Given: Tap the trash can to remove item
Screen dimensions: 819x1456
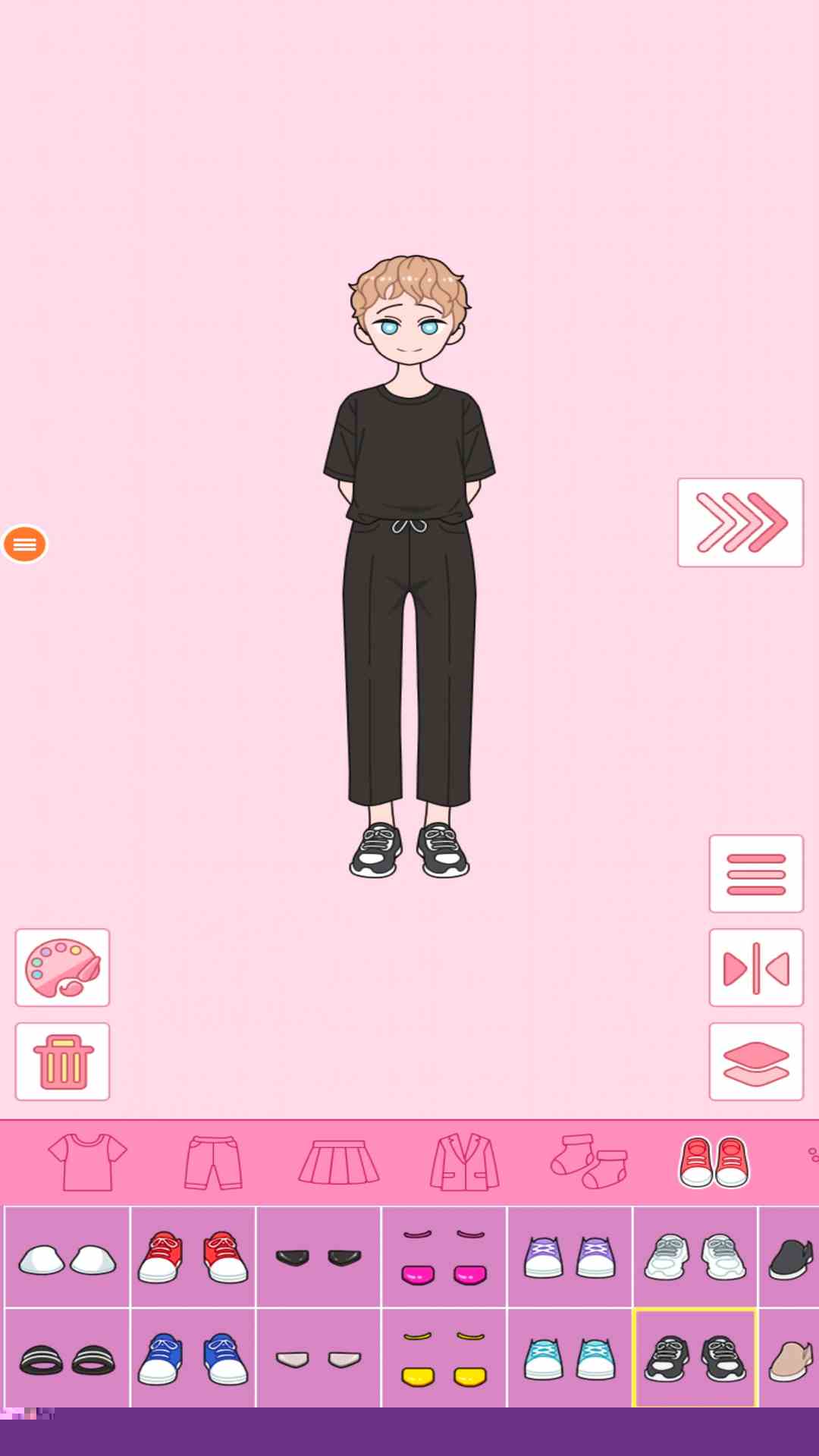Looking at the screenshot, I should 62,1062.
